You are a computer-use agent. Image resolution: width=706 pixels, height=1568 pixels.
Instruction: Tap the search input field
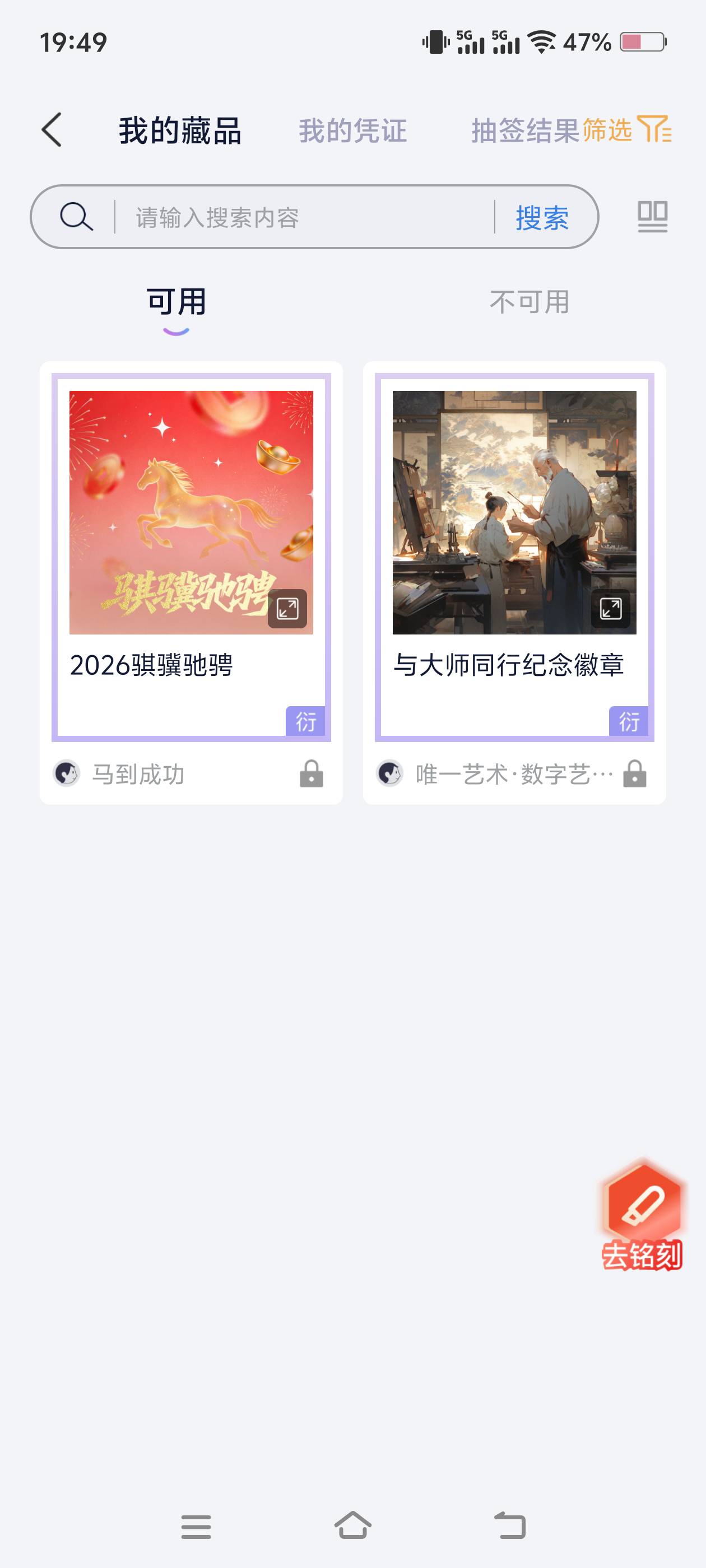click(305, 217)
